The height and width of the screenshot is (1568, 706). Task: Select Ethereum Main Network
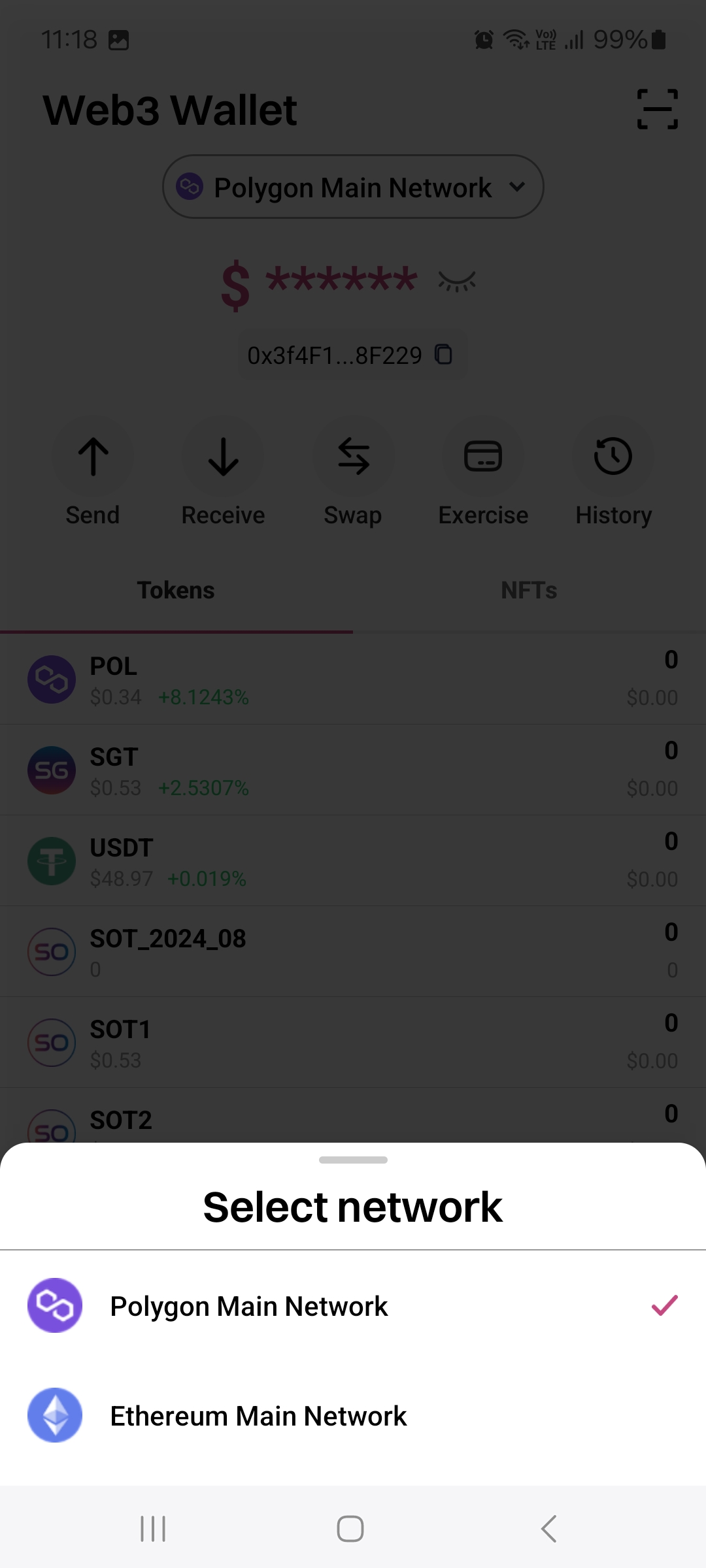coord(258,1416)
